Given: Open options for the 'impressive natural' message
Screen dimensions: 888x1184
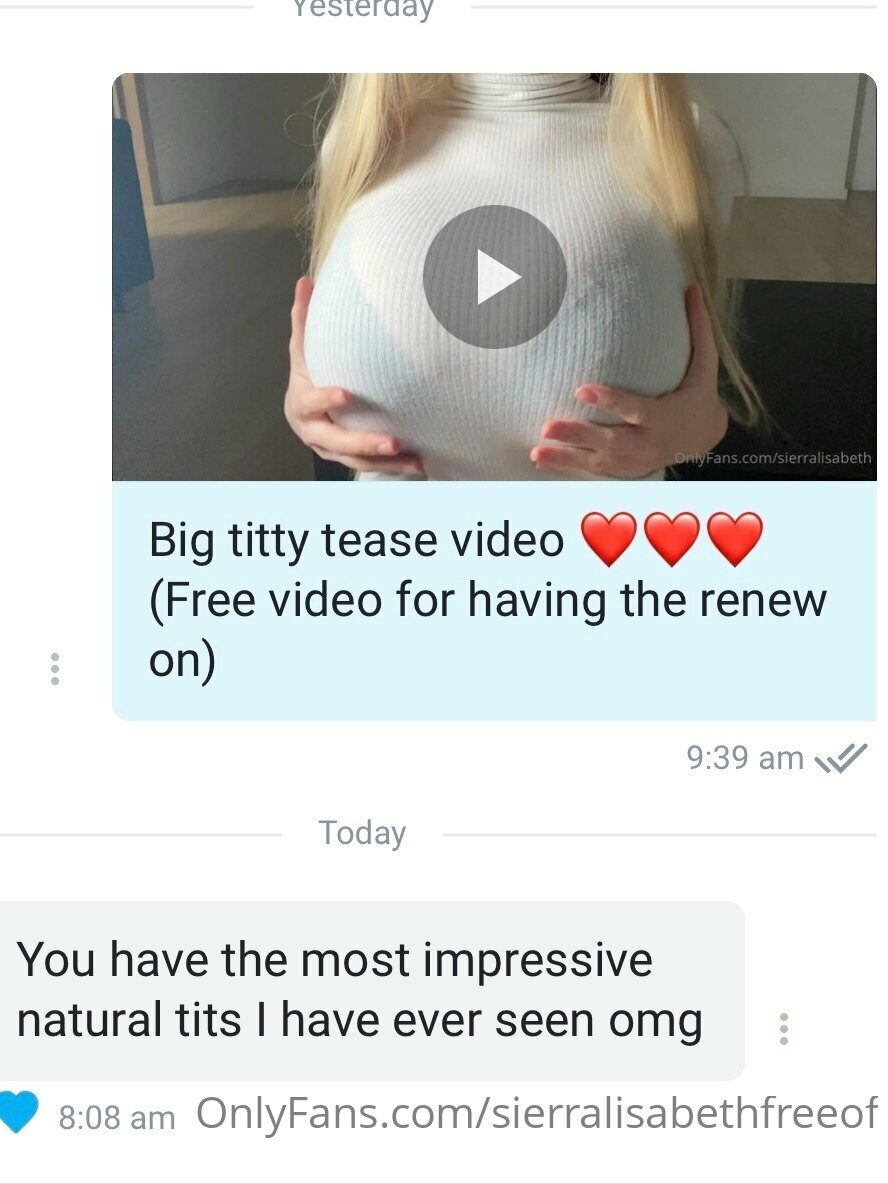Looking at the screenshot, I should coord(783,1029).
